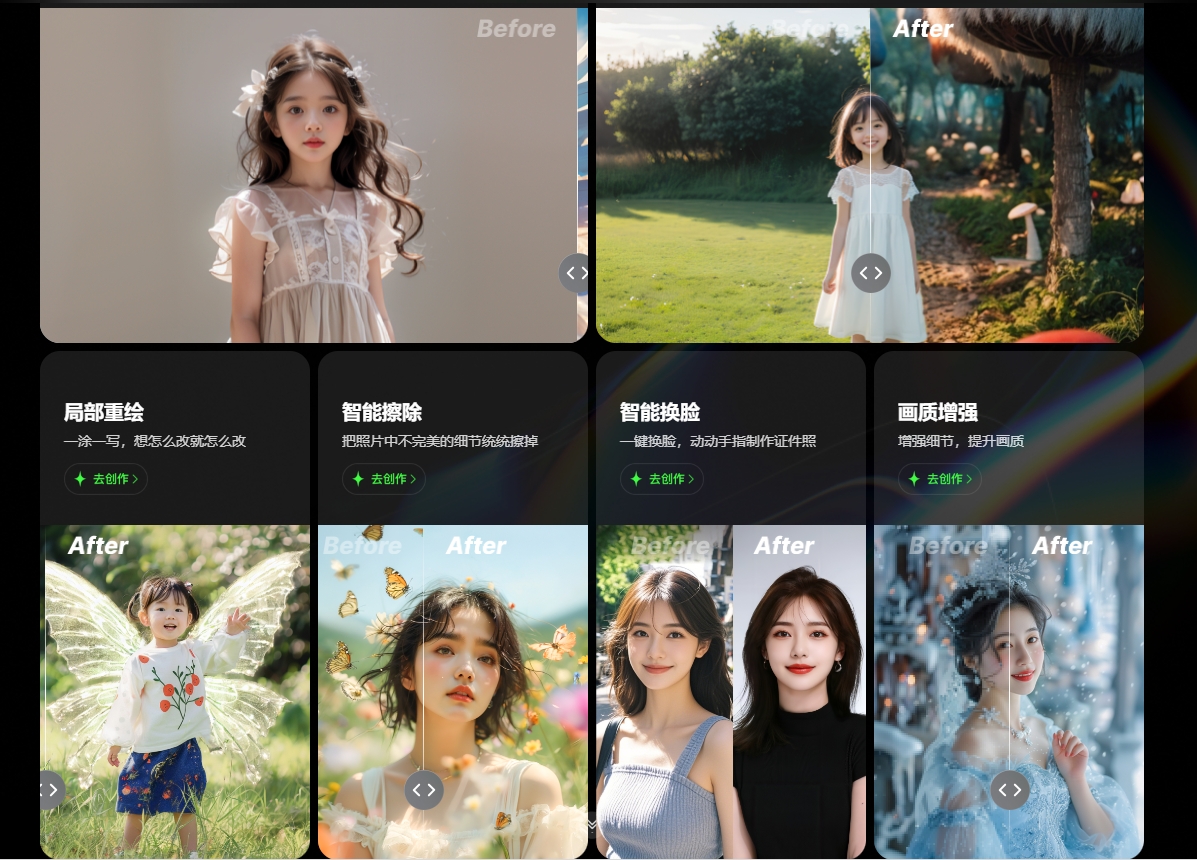The width and height of the screenshot is (1197, 860).
Task: Tap the slider handle on 画质增强 image
Action: (x=1010, y=790)
